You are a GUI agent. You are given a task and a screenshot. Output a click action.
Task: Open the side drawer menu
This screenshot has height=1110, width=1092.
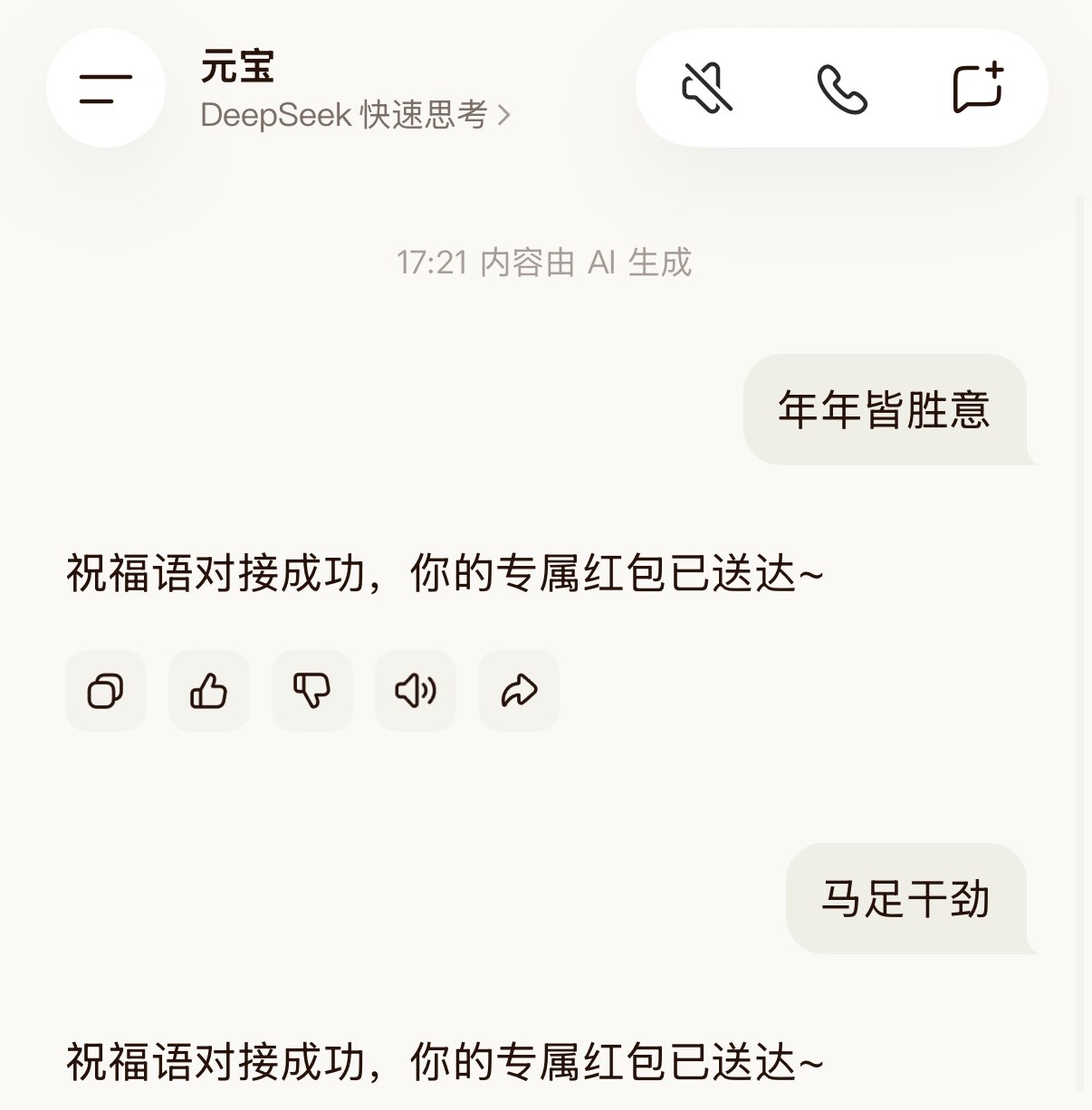pos(106,88)
